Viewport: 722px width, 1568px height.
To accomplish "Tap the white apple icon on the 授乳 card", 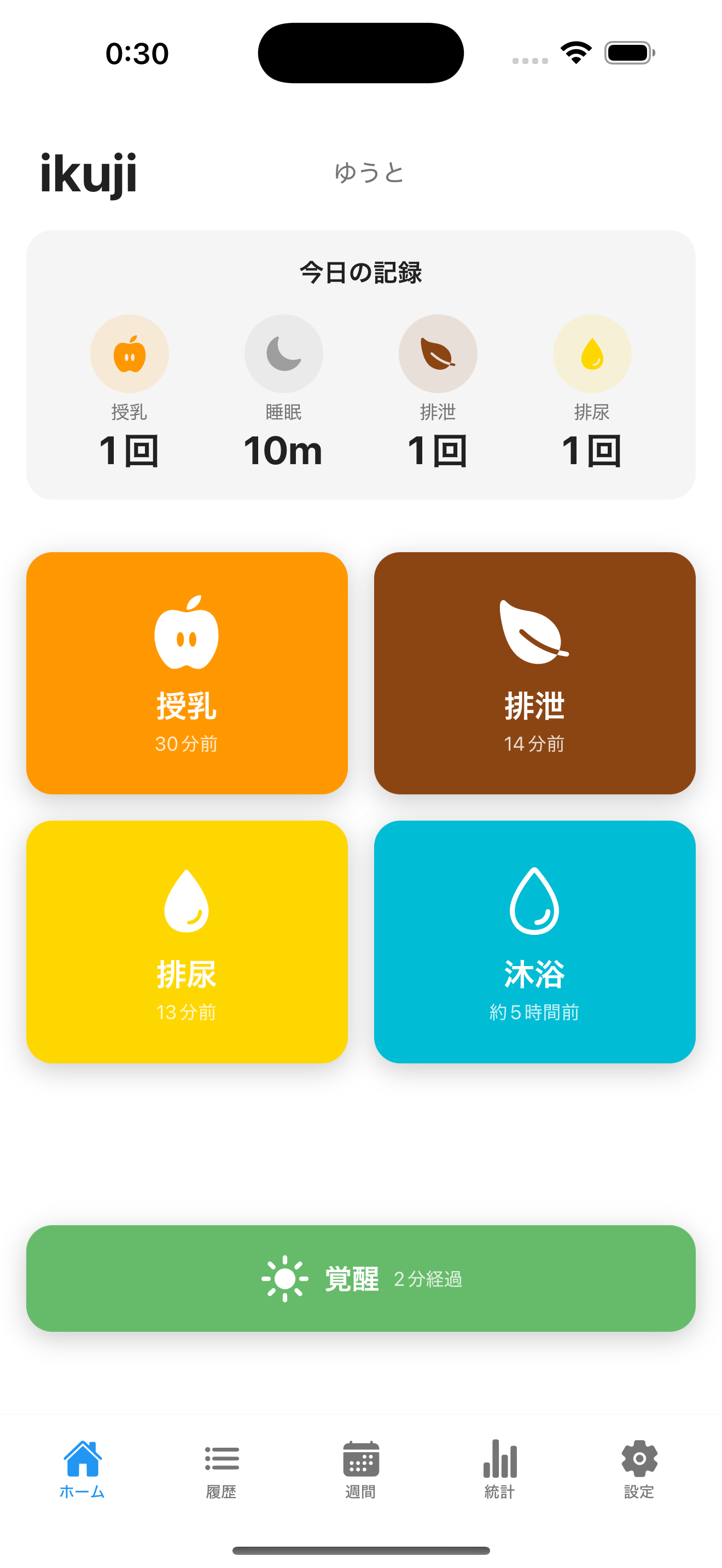I will tap(187, 633).
